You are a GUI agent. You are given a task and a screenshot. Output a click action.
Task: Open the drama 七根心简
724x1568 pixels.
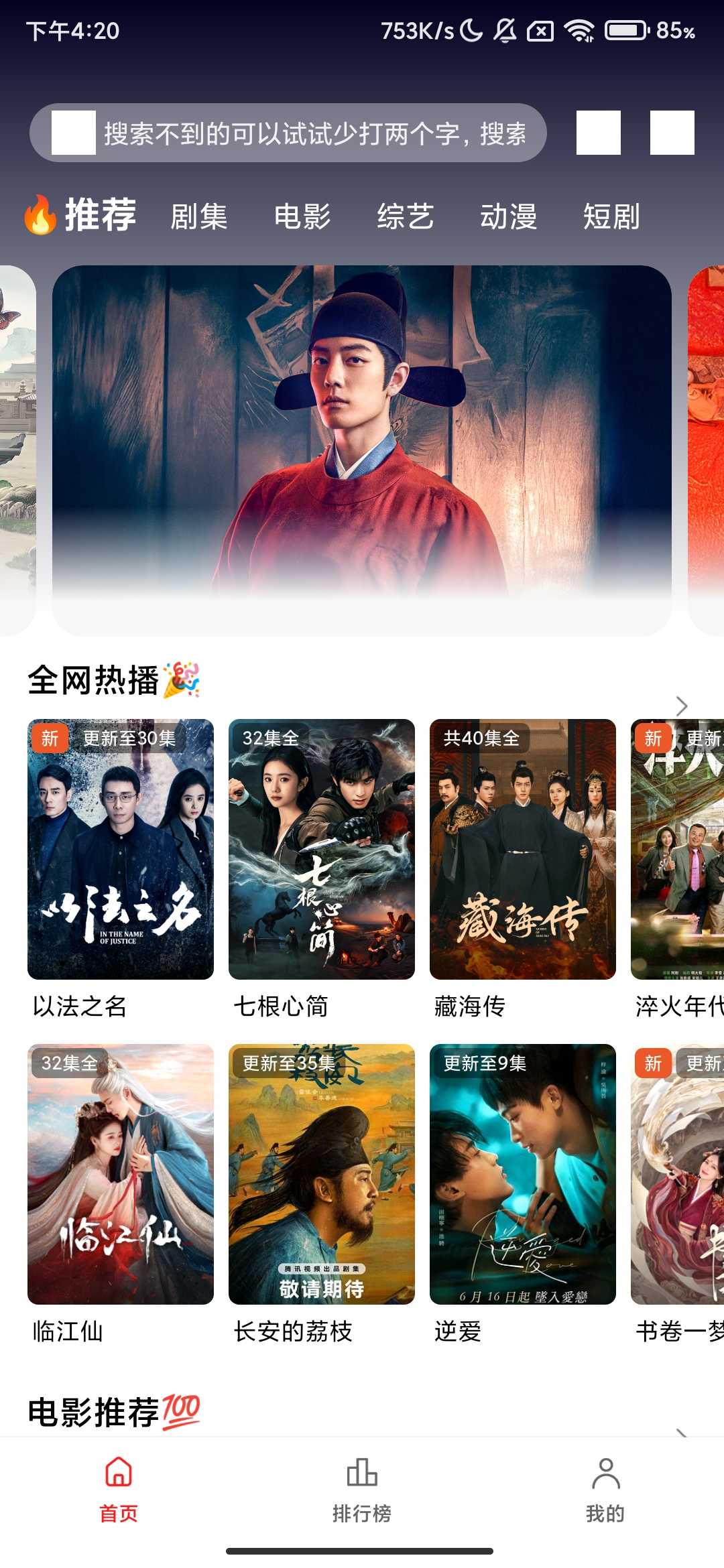pyautogui.click(x=322, y=849)
